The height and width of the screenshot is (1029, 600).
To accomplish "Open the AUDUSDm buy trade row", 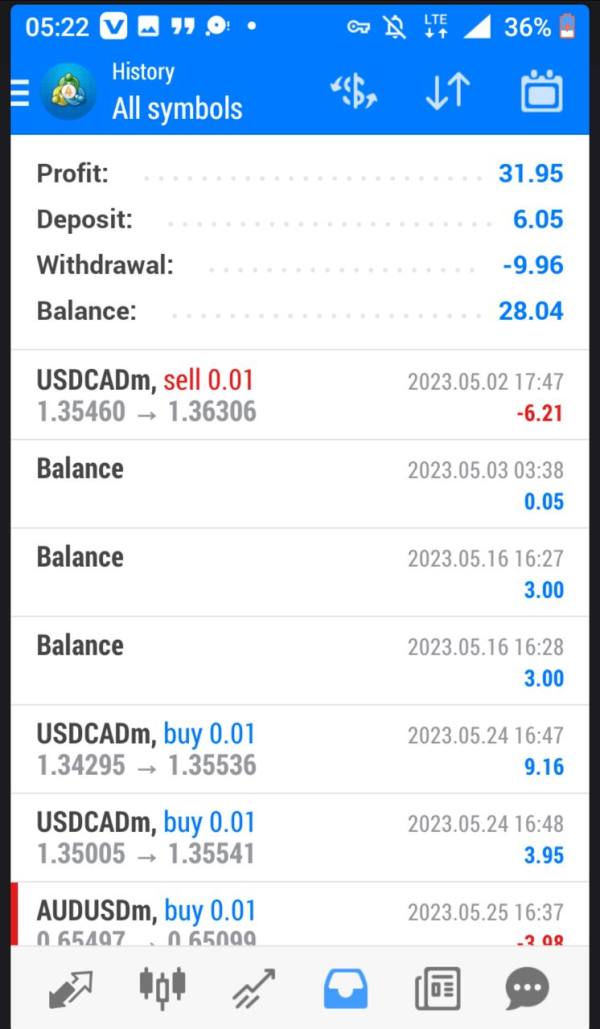I will (300, 920).
